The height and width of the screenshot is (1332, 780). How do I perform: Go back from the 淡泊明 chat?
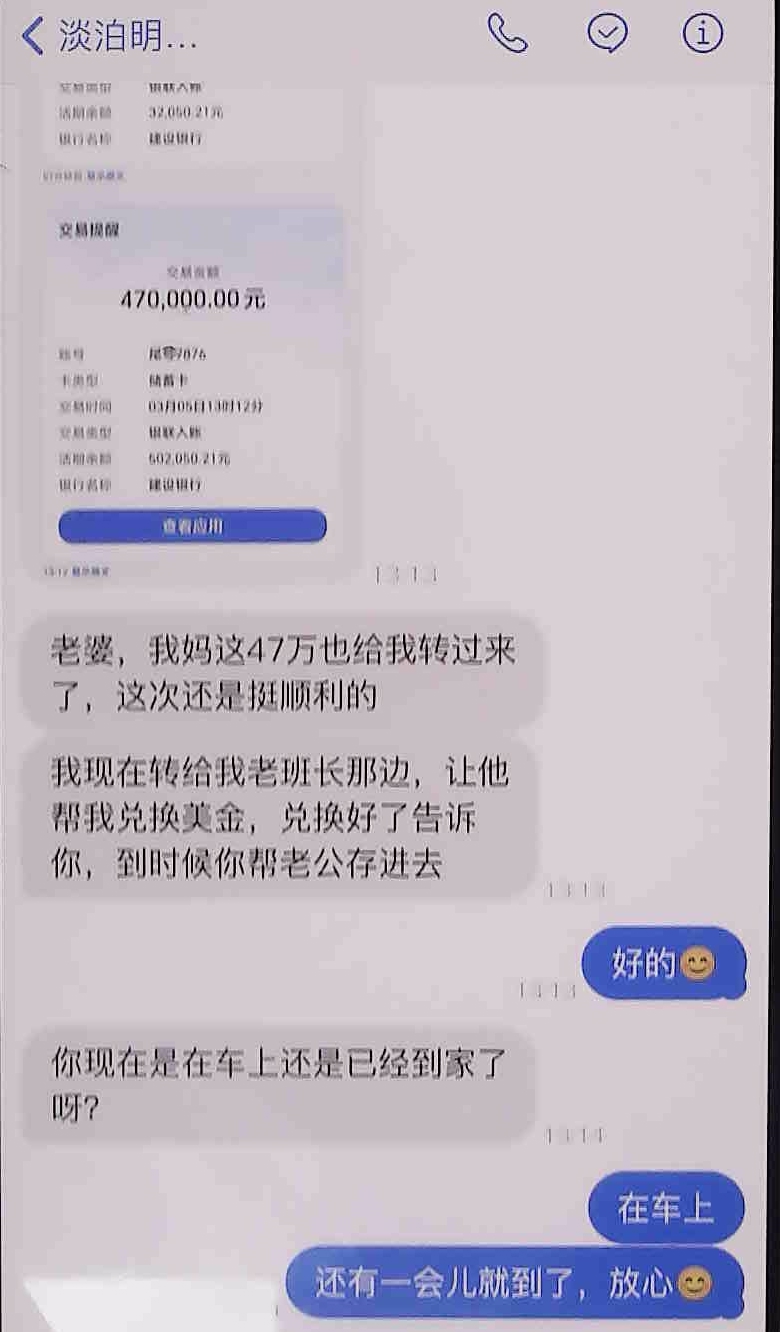point(32,36)
